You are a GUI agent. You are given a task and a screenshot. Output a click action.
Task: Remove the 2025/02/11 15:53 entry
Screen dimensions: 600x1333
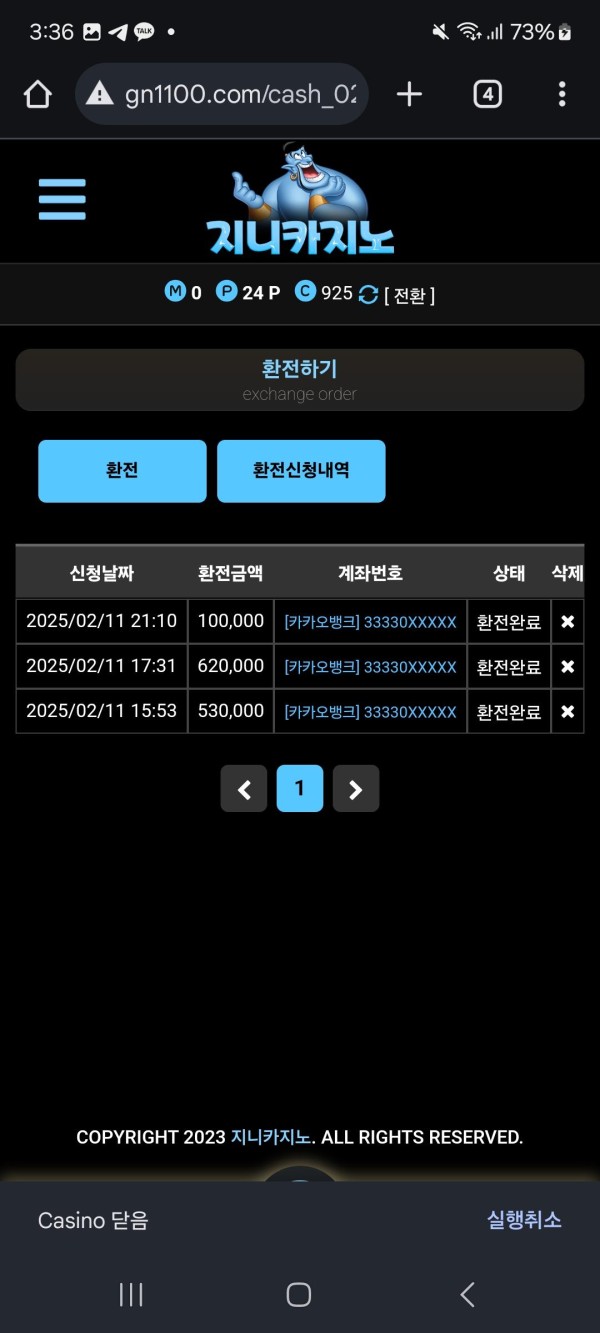tap(567, 712)
